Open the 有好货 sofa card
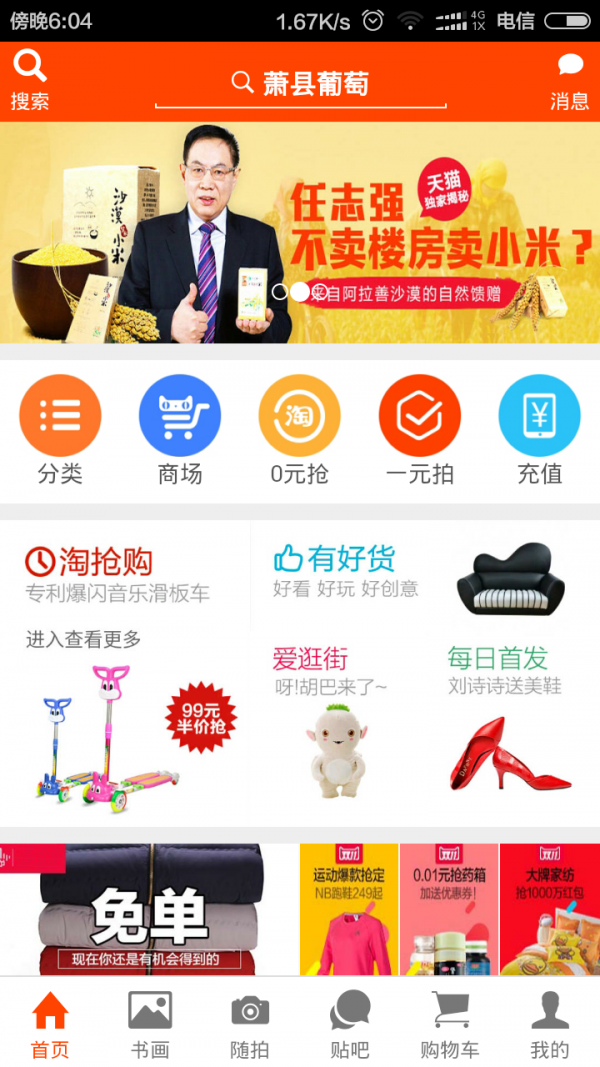Screen dimensions: 600x1067 point(424,576)
